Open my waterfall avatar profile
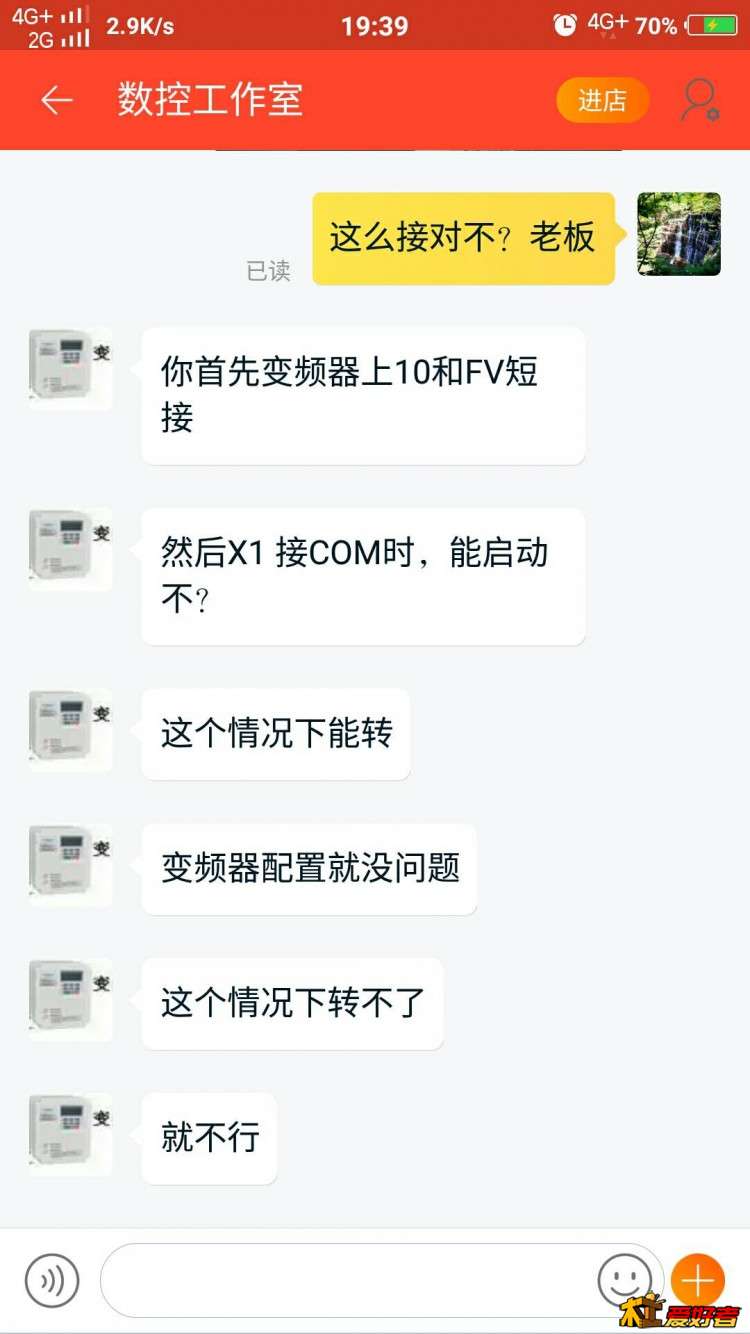This screenshot has width=750, height=1334. click(x=679, y=234)
